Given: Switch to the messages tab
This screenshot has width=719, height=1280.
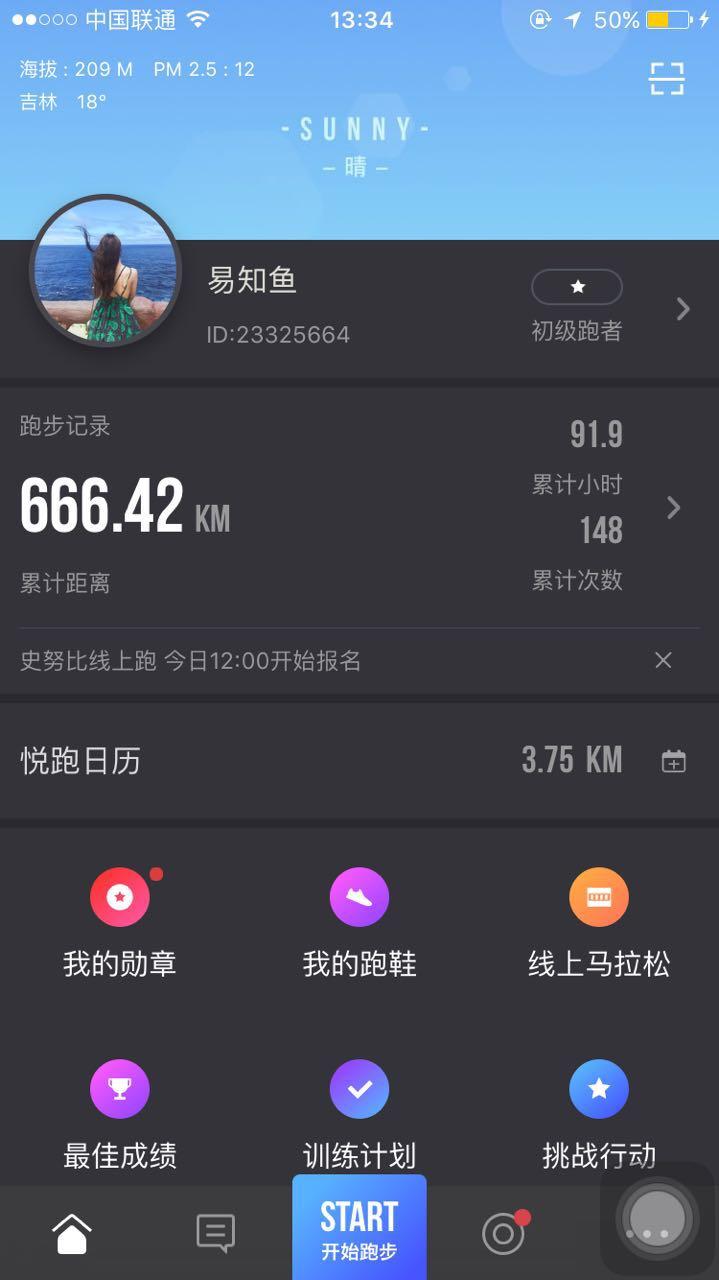Looking at the screenshot, I should click(215, 1234).
